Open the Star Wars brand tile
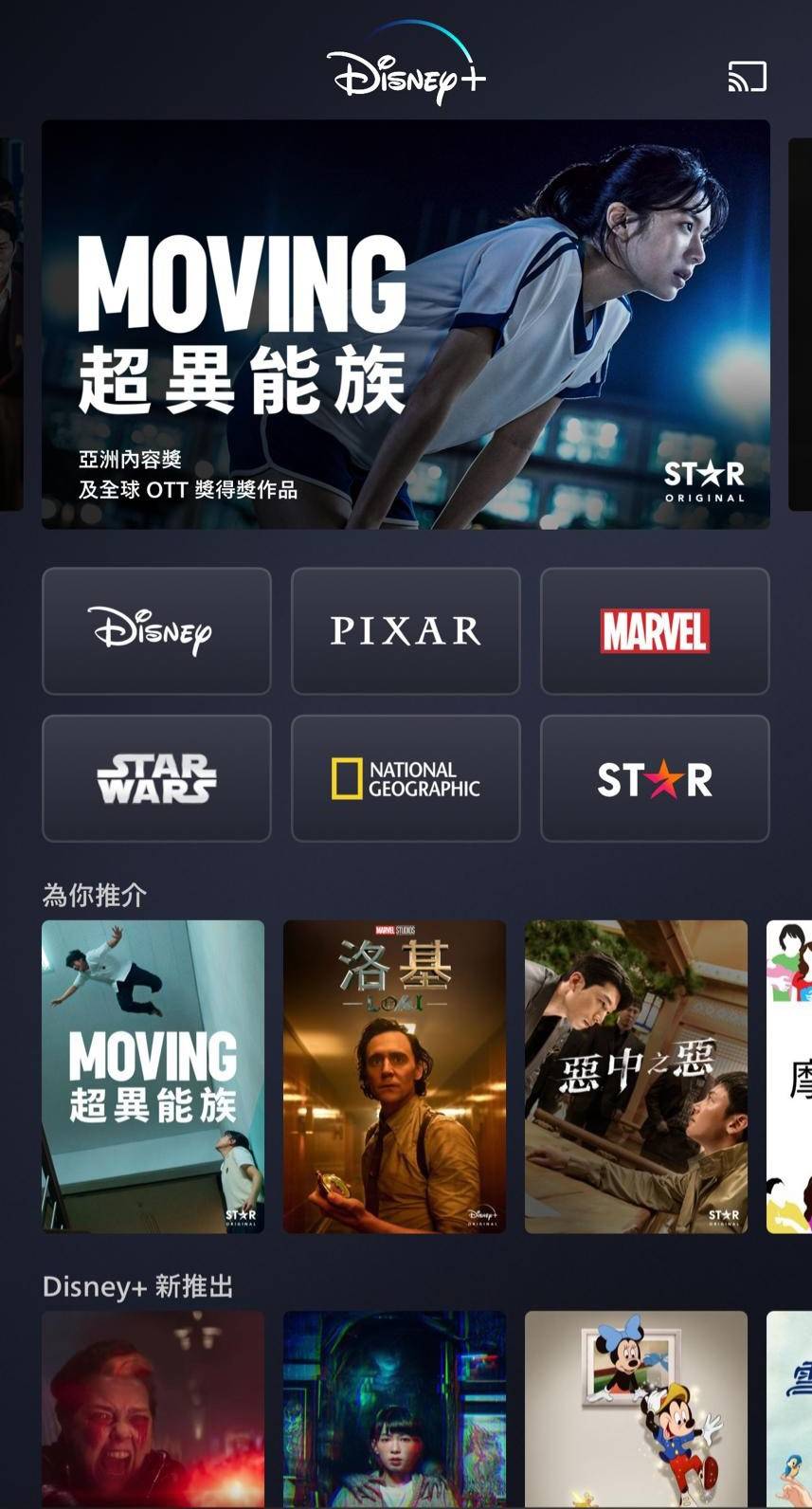The width and height of the screenshot is (812, 1509). pos(156,778)
